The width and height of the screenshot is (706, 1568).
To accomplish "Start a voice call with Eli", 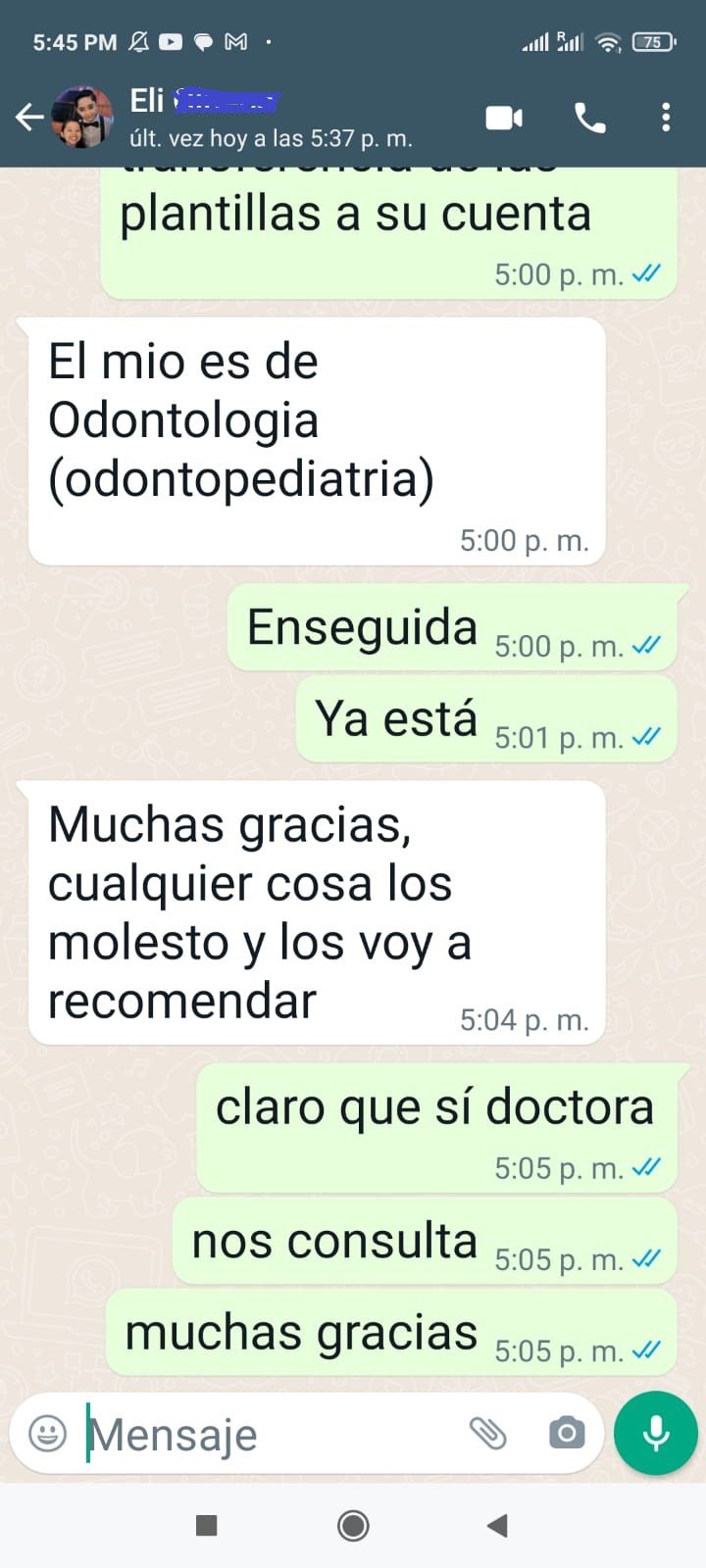I will tap(589, 118).
